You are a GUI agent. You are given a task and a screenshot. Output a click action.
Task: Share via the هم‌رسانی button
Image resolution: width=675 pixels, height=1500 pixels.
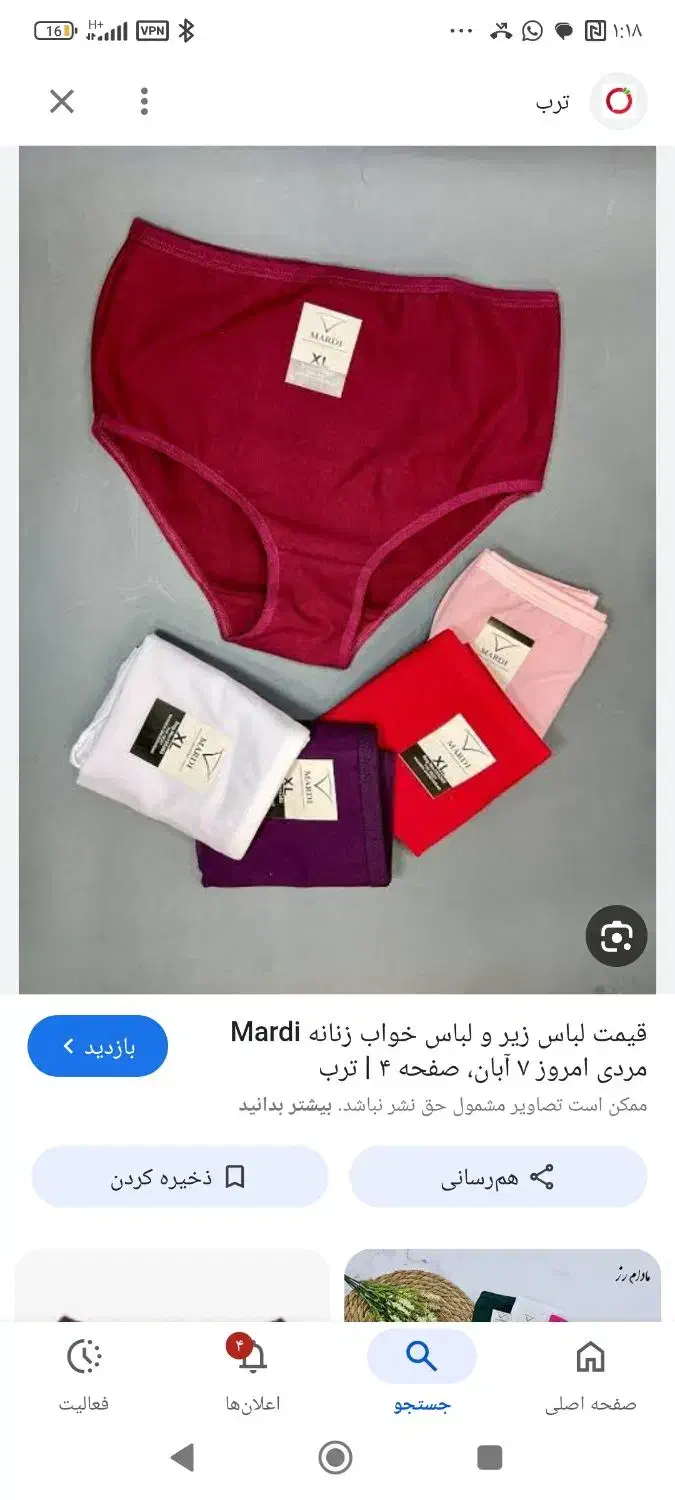tap(498, 1177)
